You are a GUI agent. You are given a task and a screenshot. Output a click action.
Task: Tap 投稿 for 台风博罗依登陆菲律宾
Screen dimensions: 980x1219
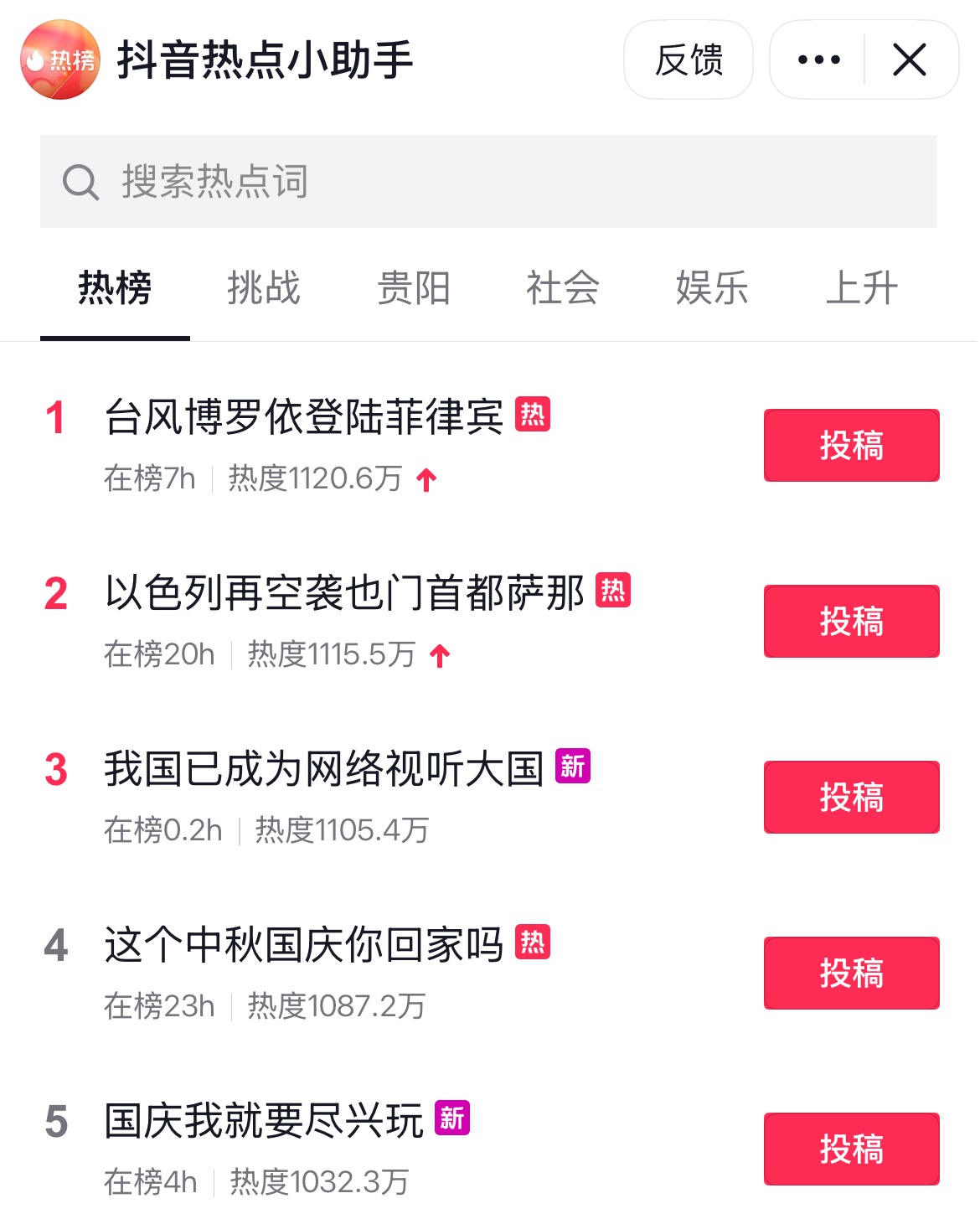click(851, 446)
